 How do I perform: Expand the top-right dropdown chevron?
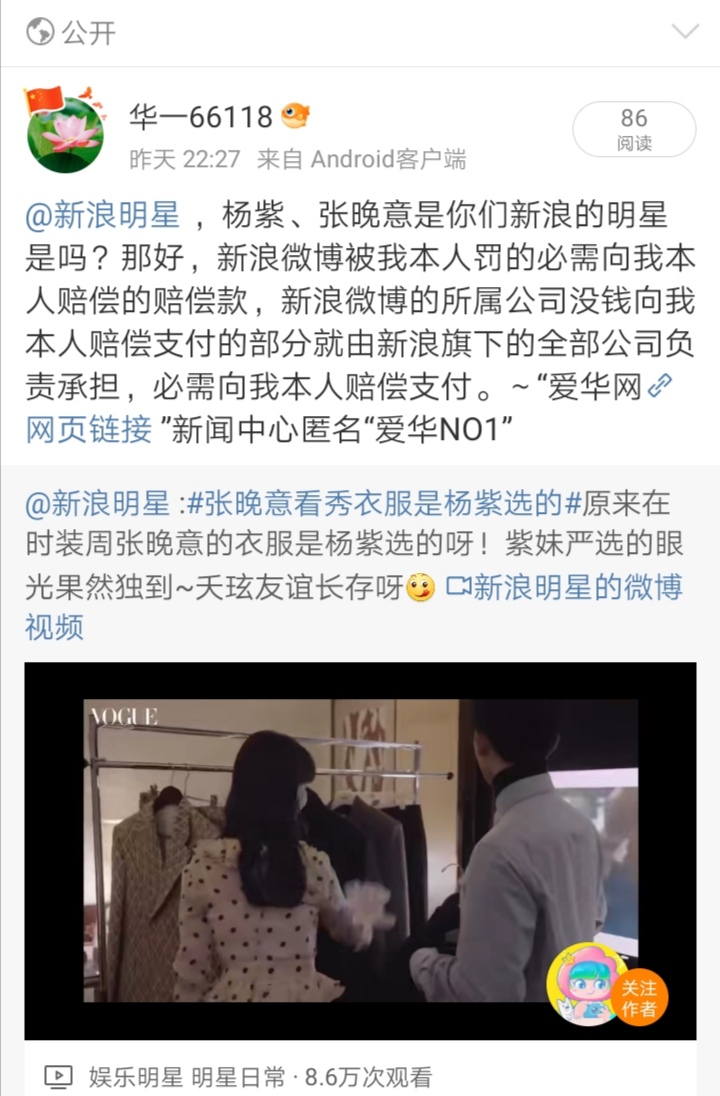pyautogui.click(x=685, y=32)
